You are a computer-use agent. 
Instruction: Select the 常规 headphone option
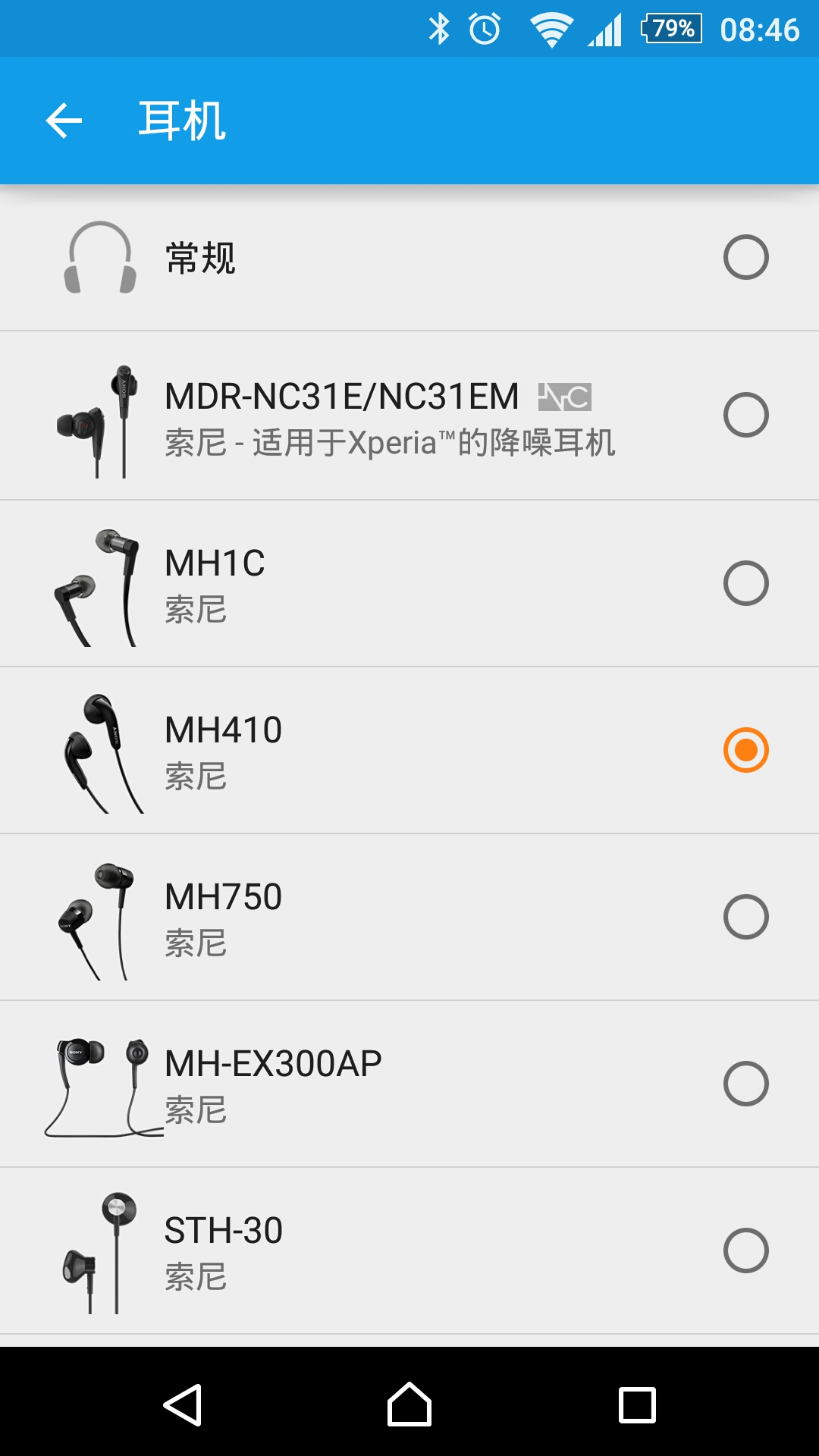[x=745, y=258]
